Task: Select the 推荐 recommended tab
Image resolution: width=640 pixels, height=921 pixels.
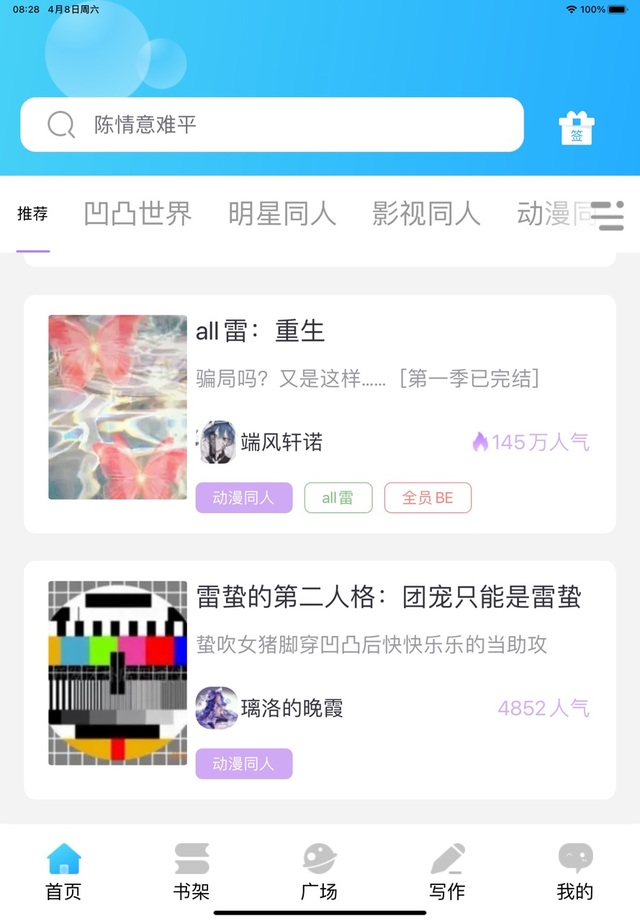Action: tap(33, 213)
